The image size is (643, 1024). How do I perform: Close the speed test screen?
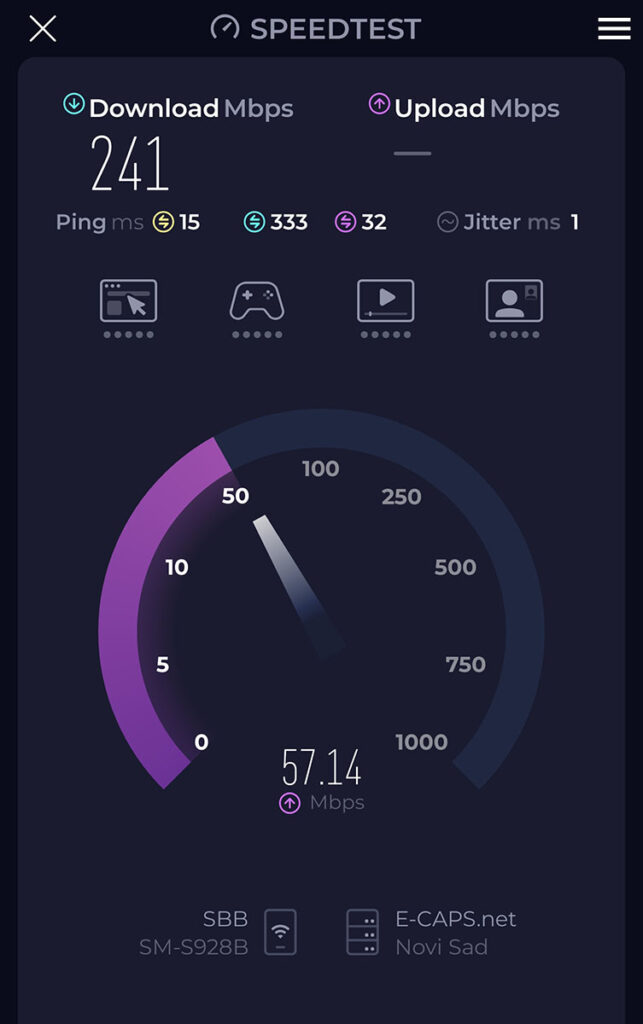[43, 29]
